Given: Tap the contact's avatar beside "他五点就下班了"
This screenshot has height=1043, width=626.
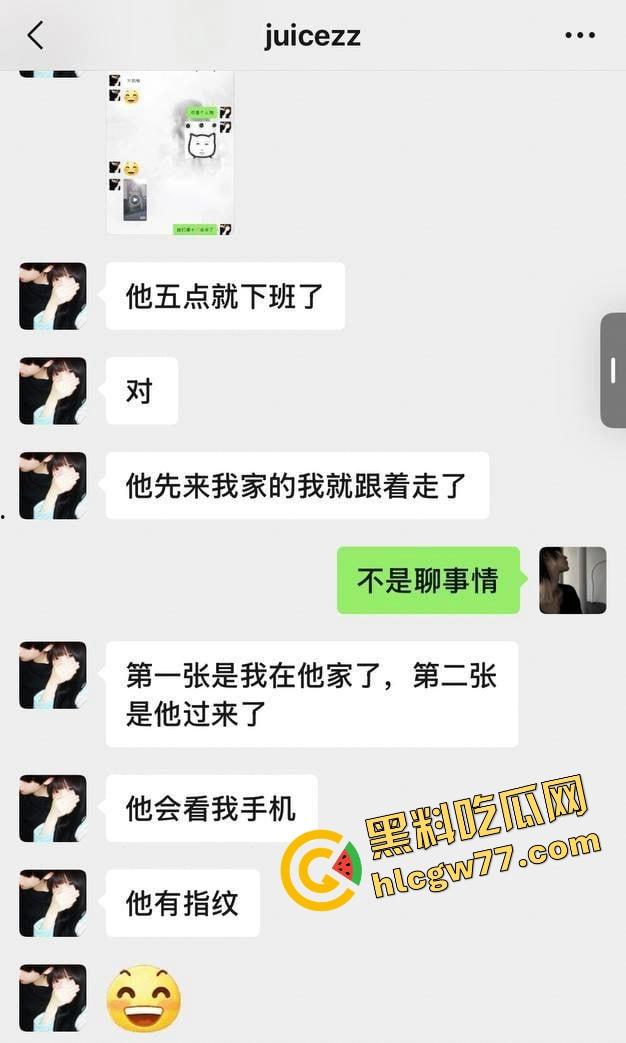Looking at the screenshot, I should (53, 296).
